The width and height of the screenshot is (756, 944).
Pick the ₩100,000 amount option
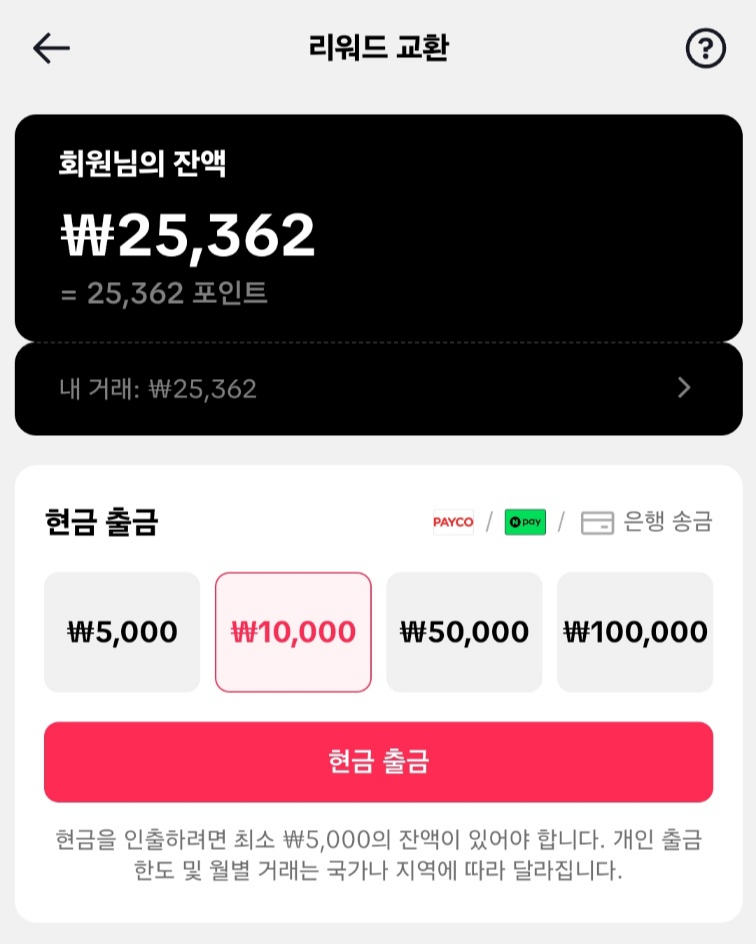[635, 632]
